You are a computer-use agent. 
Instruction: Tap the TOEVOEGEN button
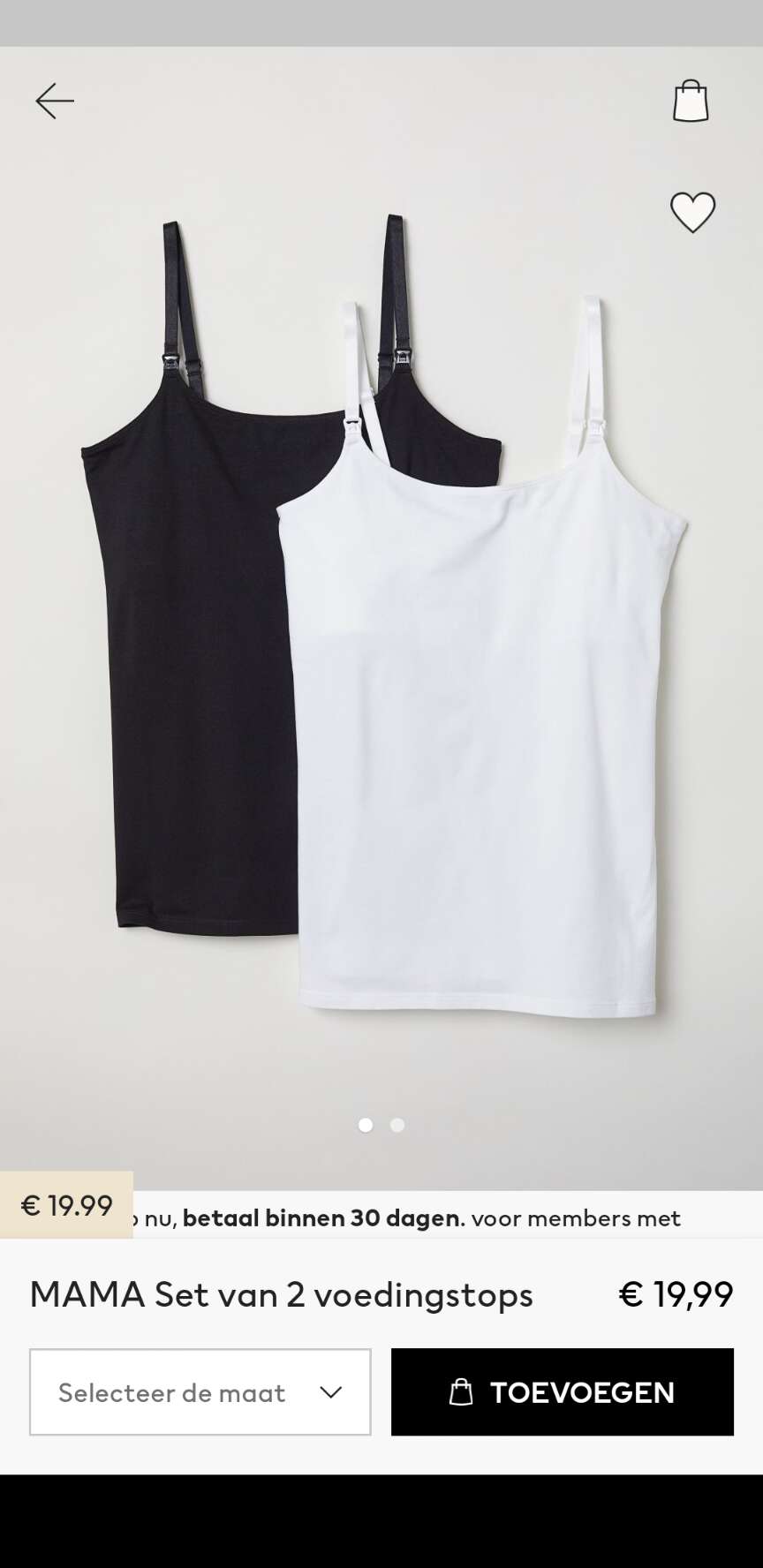pos(563,1391)
